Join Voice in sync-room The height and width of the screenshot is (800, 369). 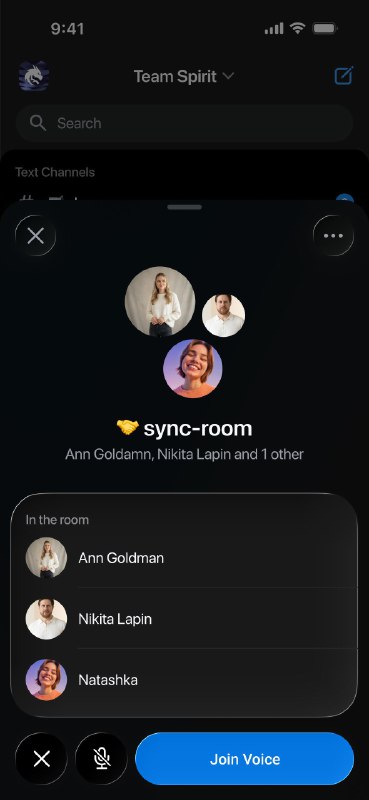244,759
